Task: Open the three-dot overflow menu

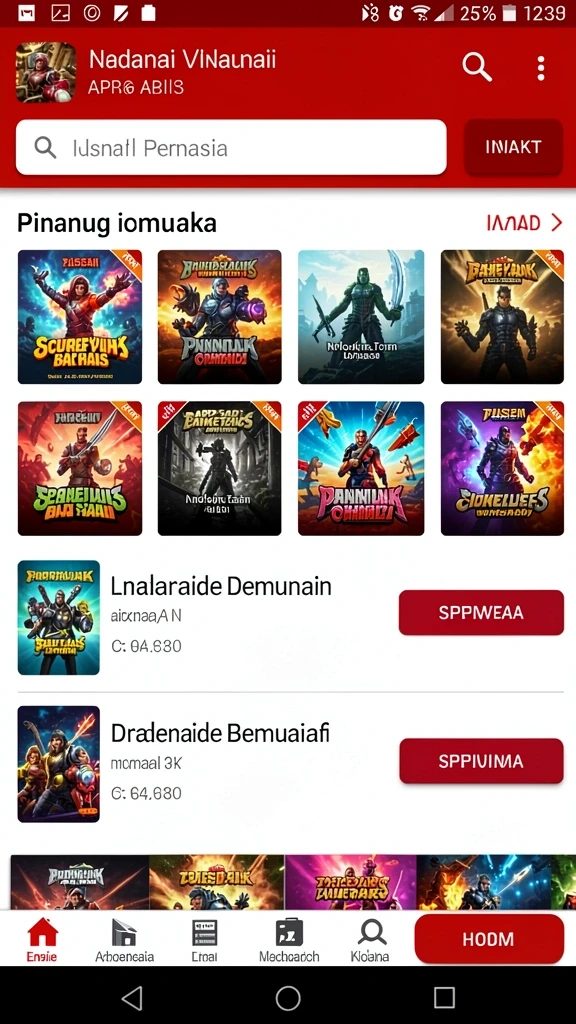Action: pos(541,68)
